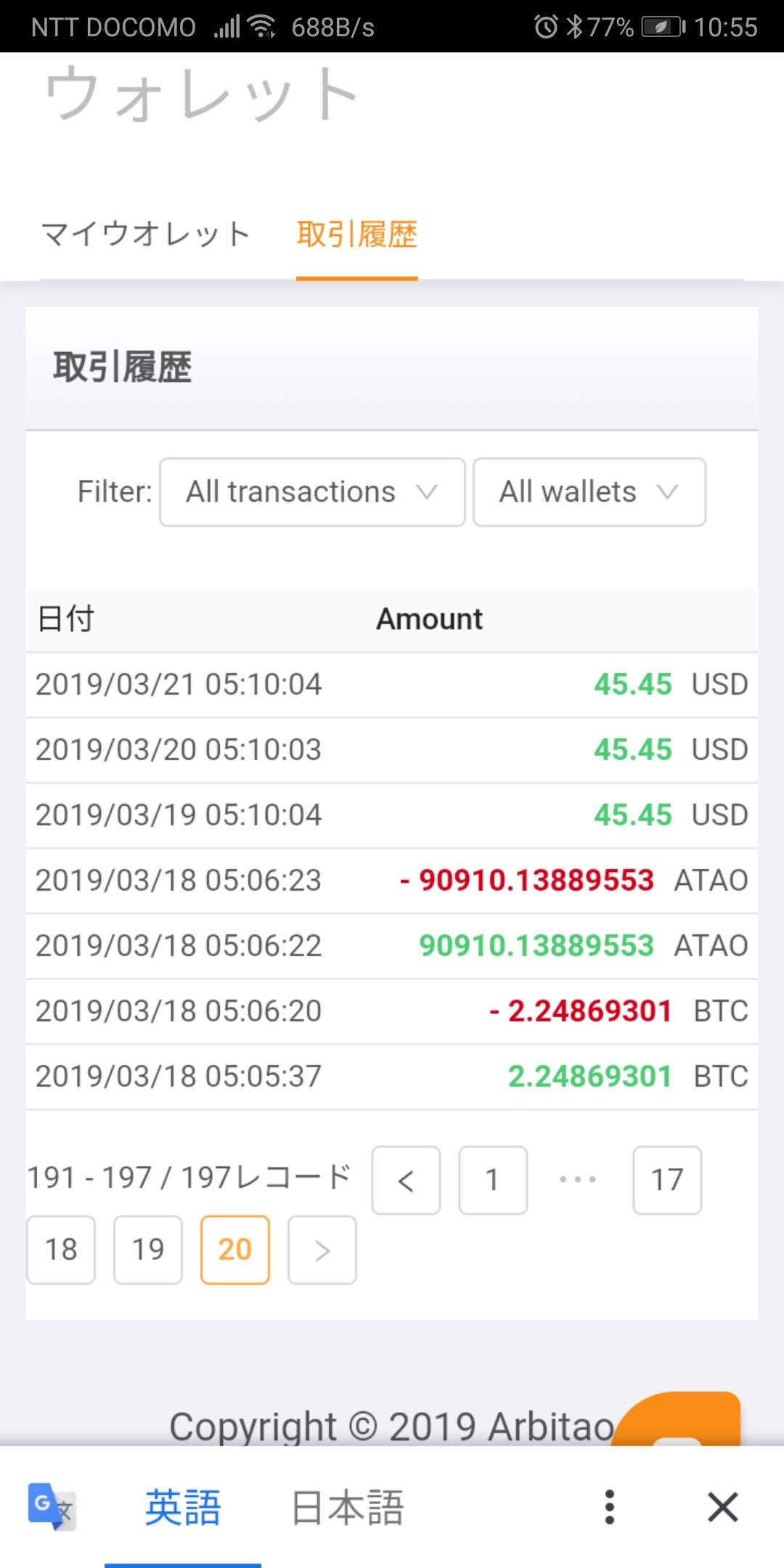Go to the previous page of records
The image size is (784, 1568).
click(406, 1180)
